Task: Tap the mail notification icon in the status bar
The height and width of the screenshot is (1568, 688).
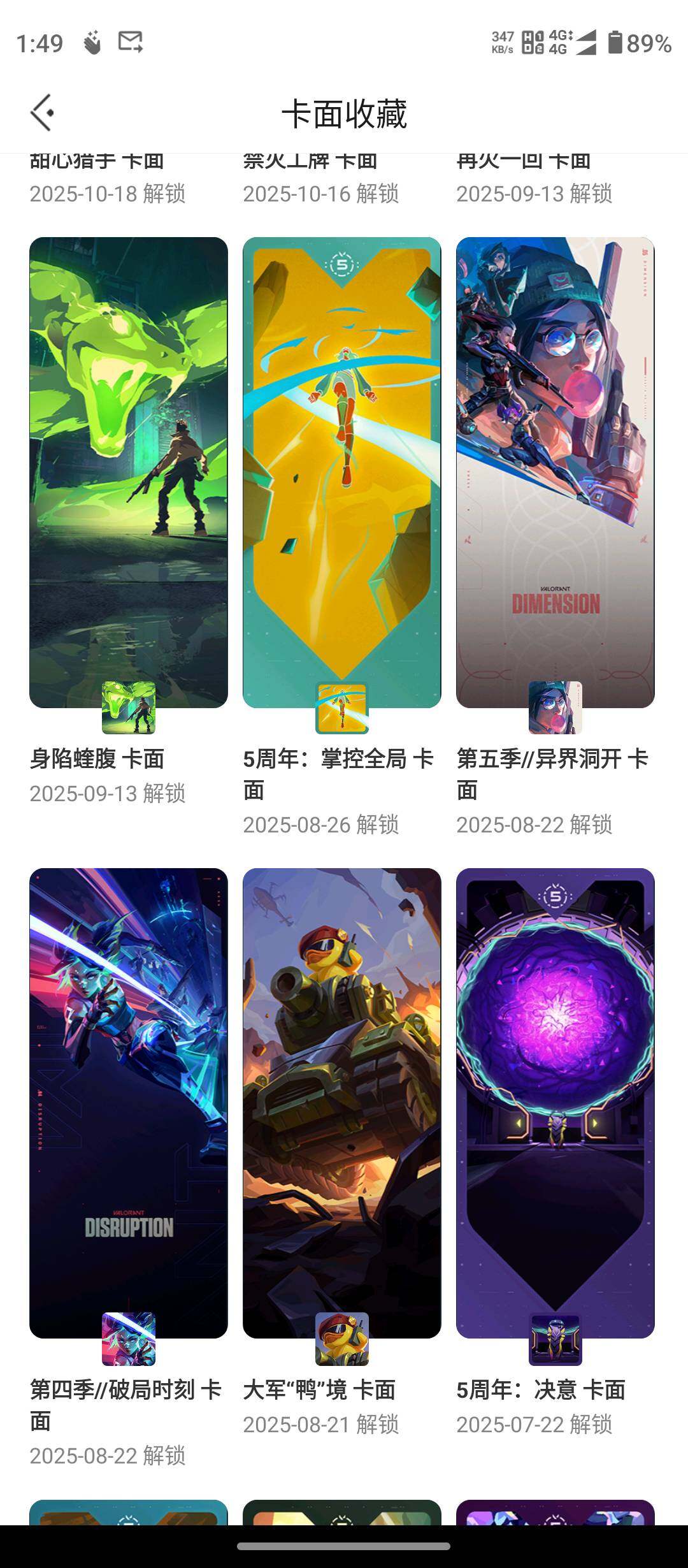Action: pos(129,43)
